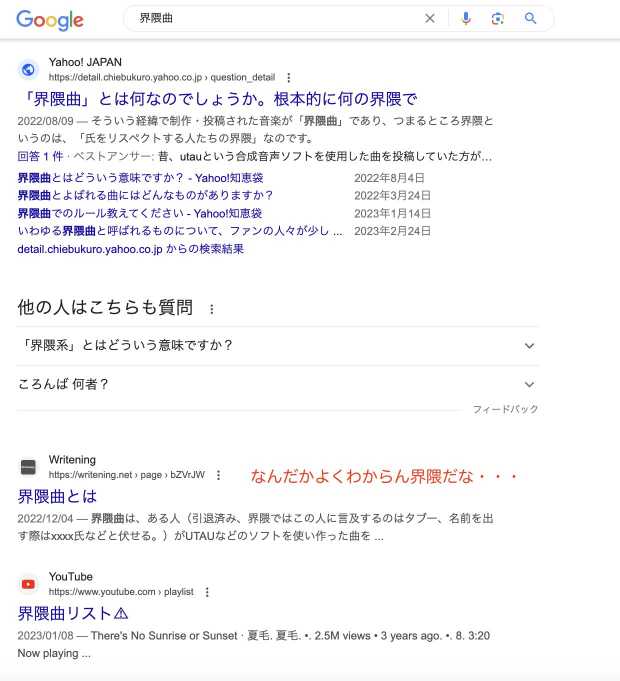The height and width of the screenshot is (681, 620).
Task: Start voice search with the microphone
Action: [x=466, y=18]
